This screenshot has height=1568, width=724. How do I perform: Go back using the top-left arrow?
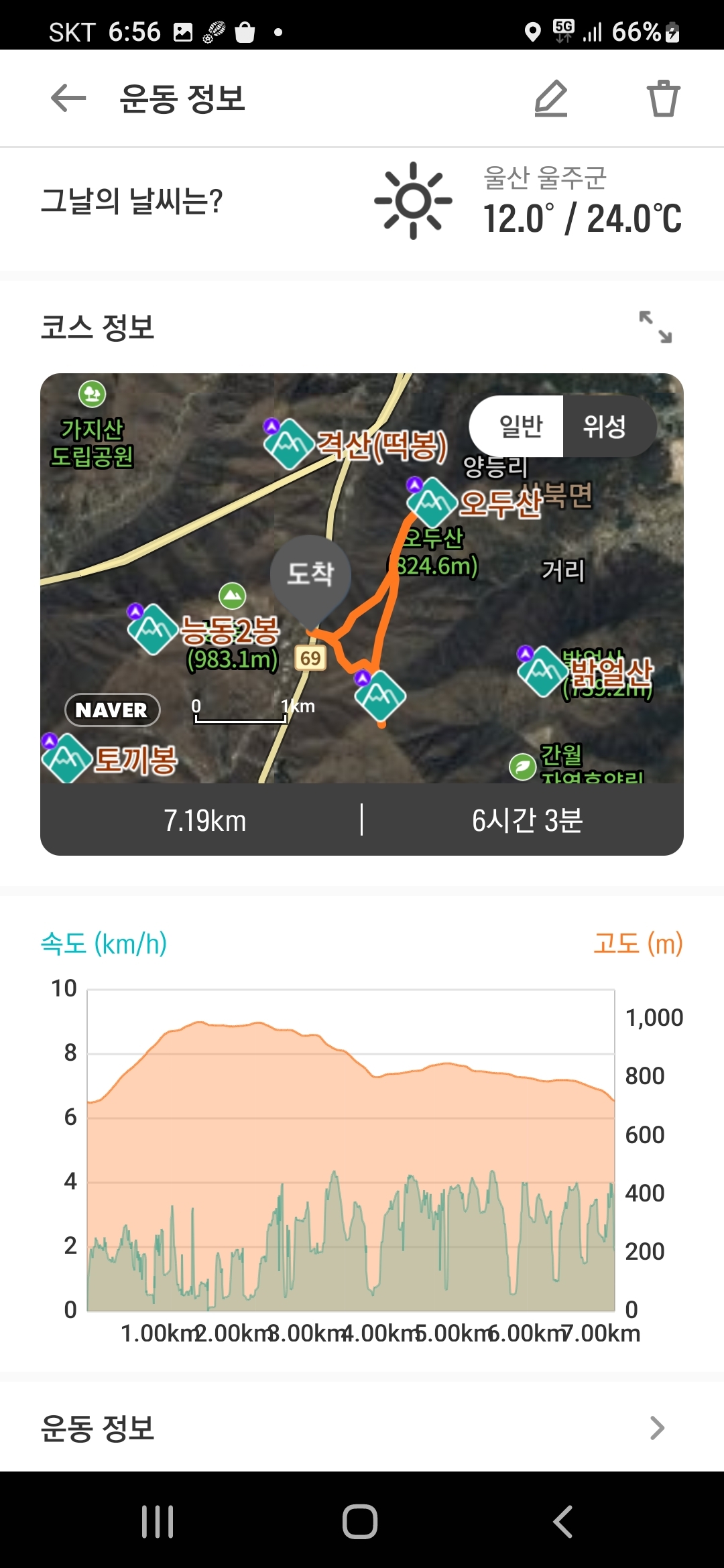point(68,99)
